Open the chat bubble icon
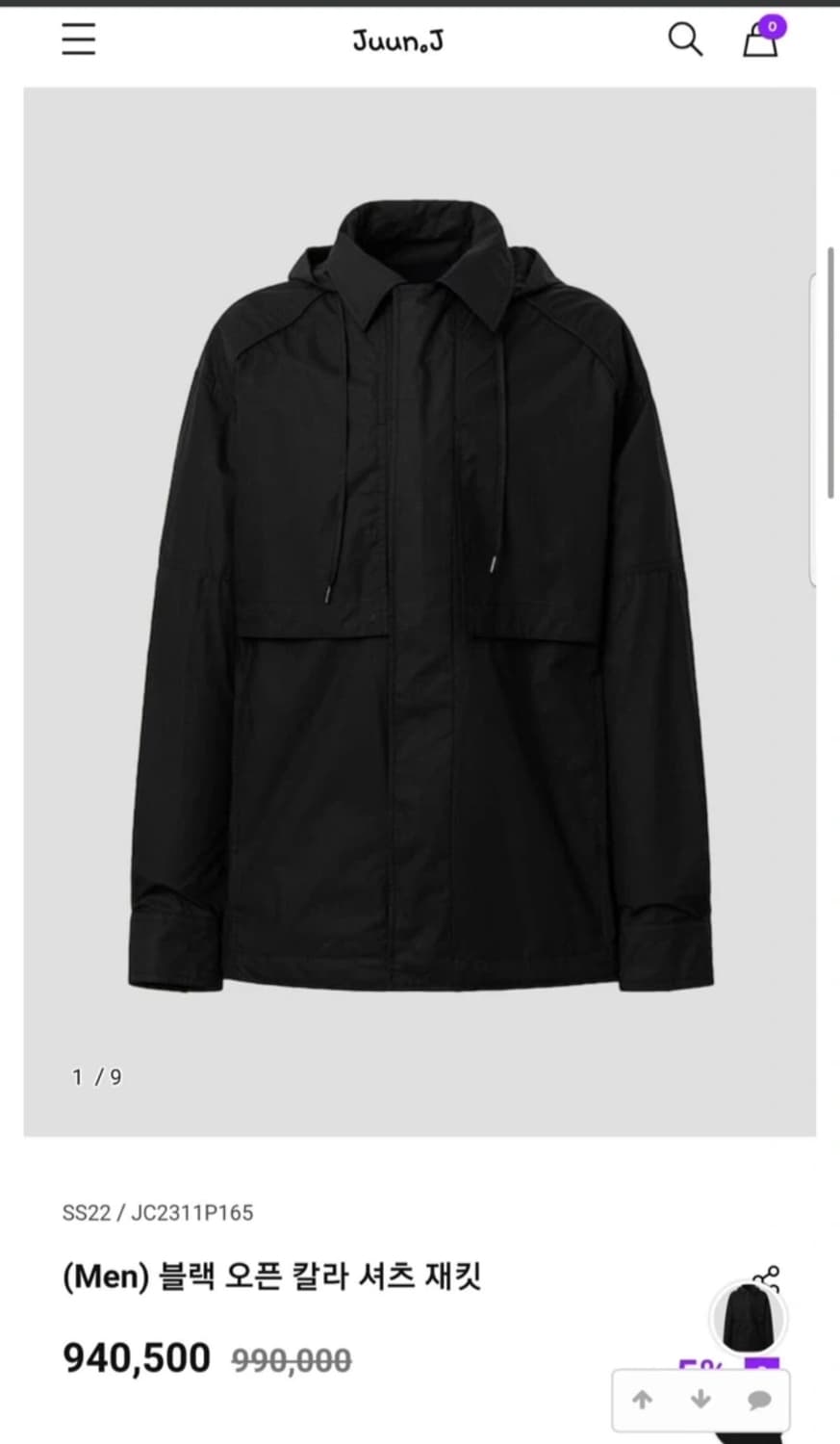Screen dimensions: 840x1444 [x=758, y=1401]
